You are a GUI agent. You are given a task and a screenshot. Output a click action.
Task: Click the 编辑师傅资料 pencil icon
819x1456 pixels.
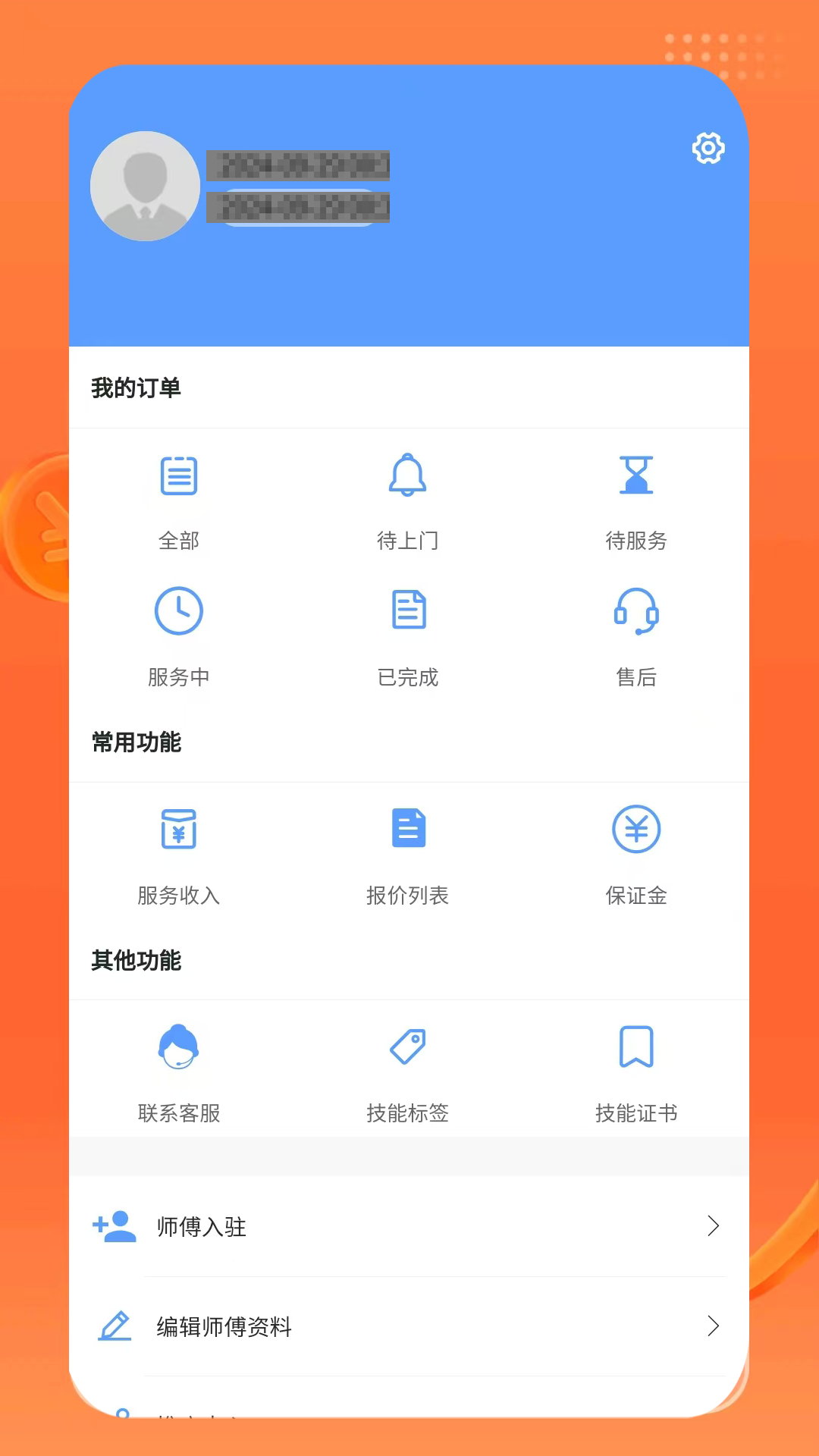pyautogui.click(x=115, y=1327)
